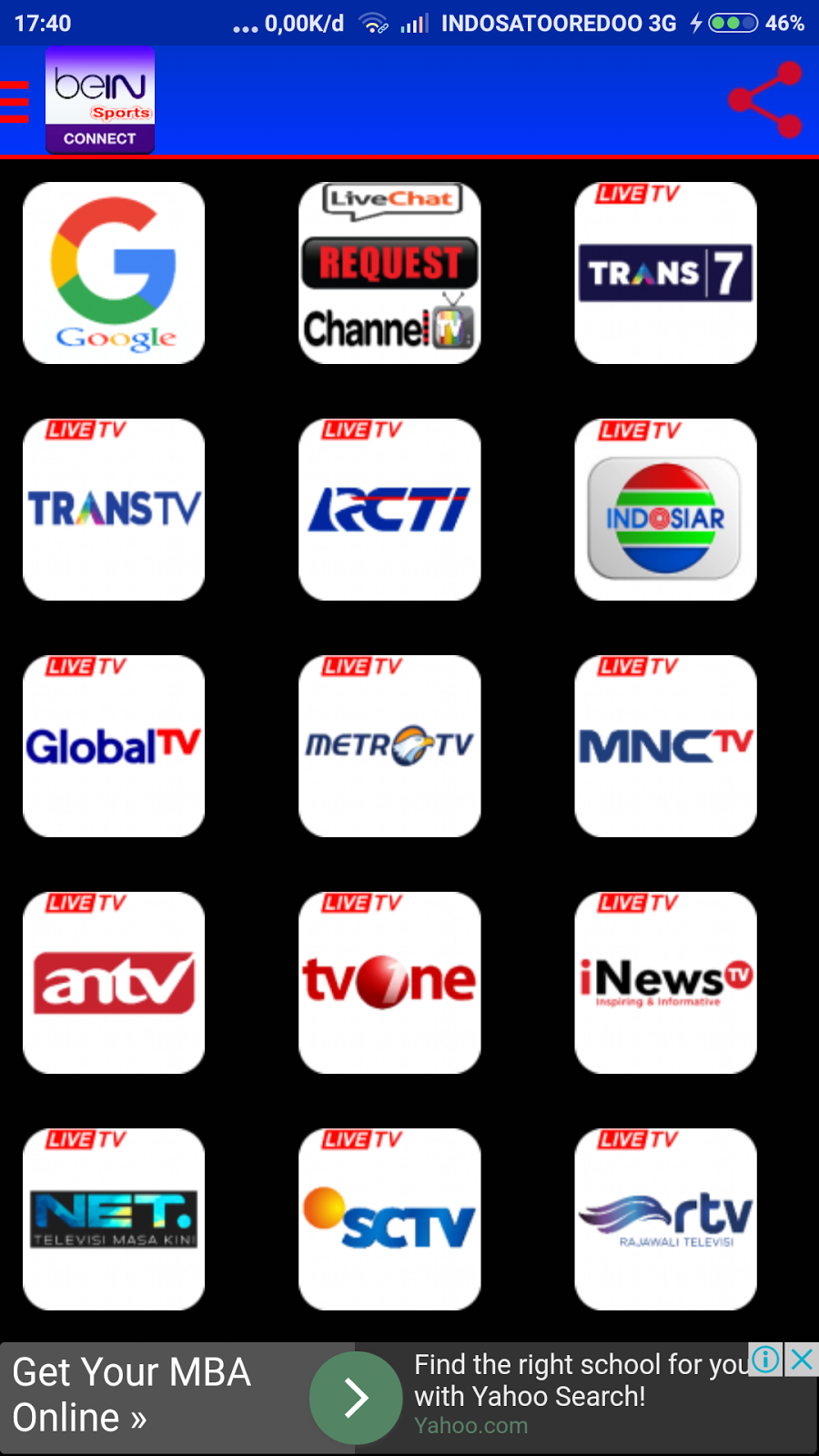Watch the ANTV live channel
Image resolution: width=819 pixels, height=1456 pixels.
pyautogui.click(x=114, y=983)
